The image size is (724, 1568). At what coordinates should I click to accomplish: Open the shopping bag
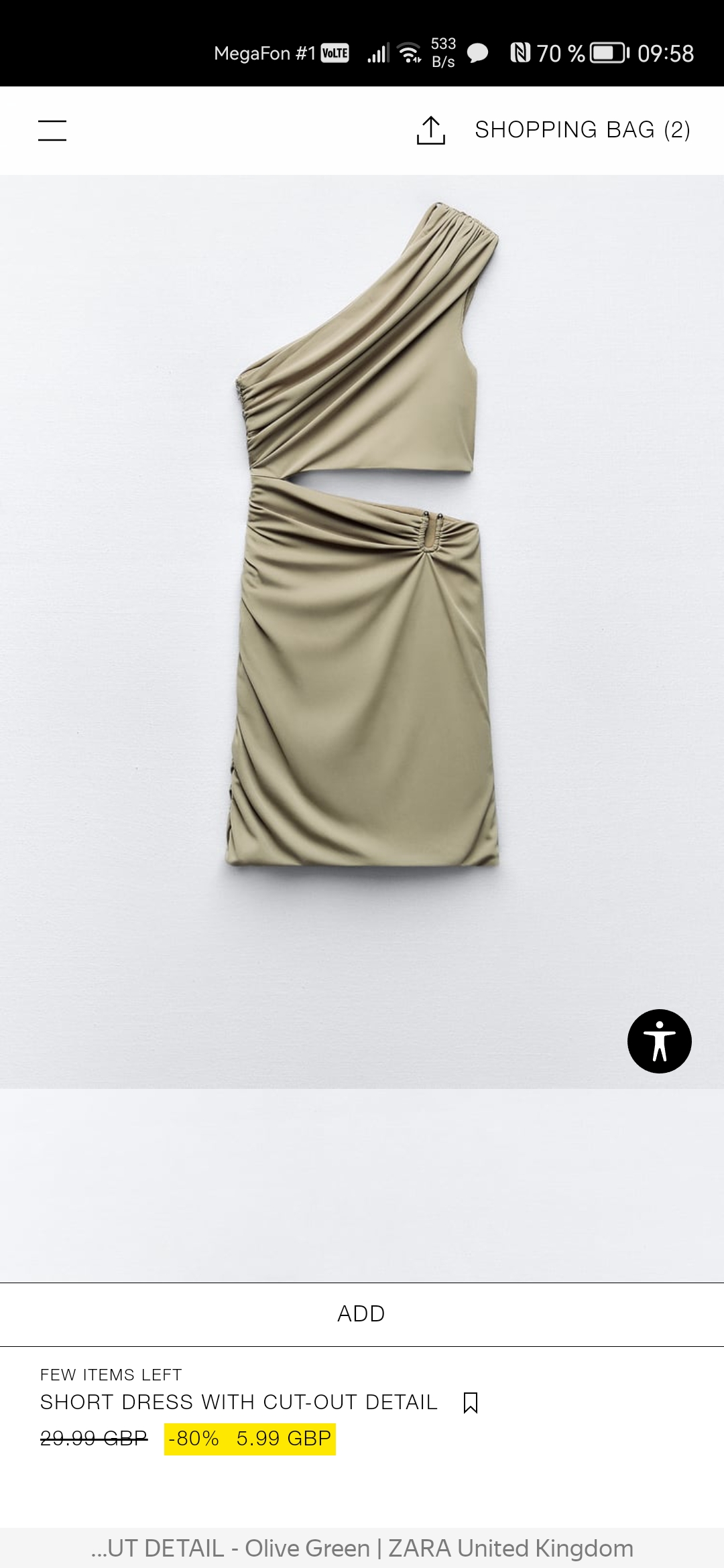click(582, 130)
